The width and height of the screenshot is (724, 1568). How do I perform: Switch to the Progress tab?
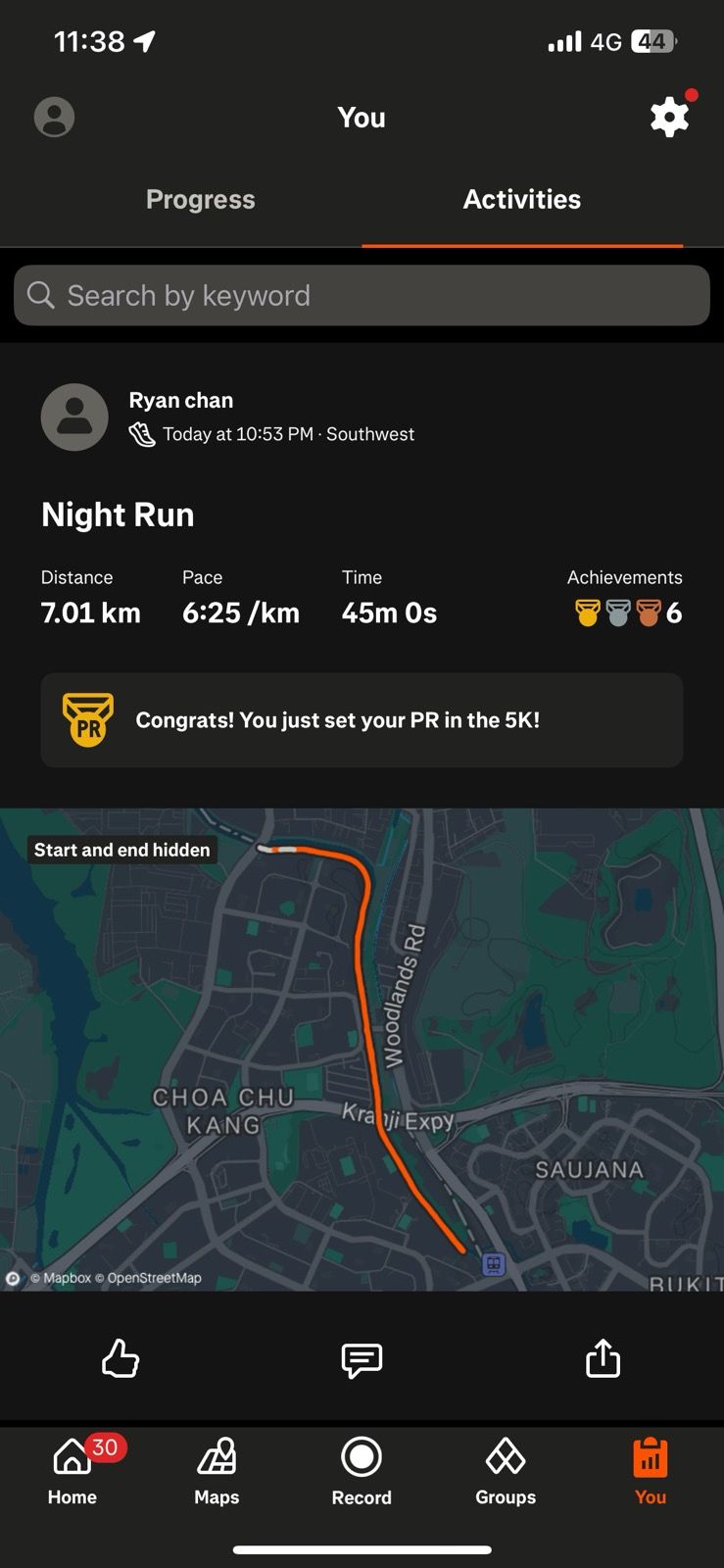[200, 200]
